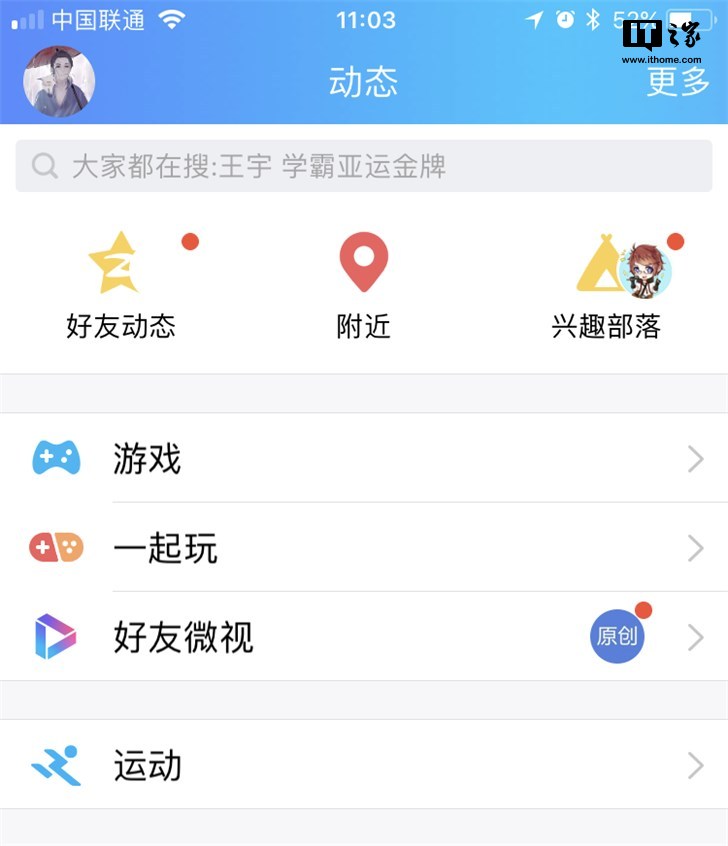Select the blue gamepad 游戏 icon
This screenshot has width=728, height=846.
tap(57, 459)
